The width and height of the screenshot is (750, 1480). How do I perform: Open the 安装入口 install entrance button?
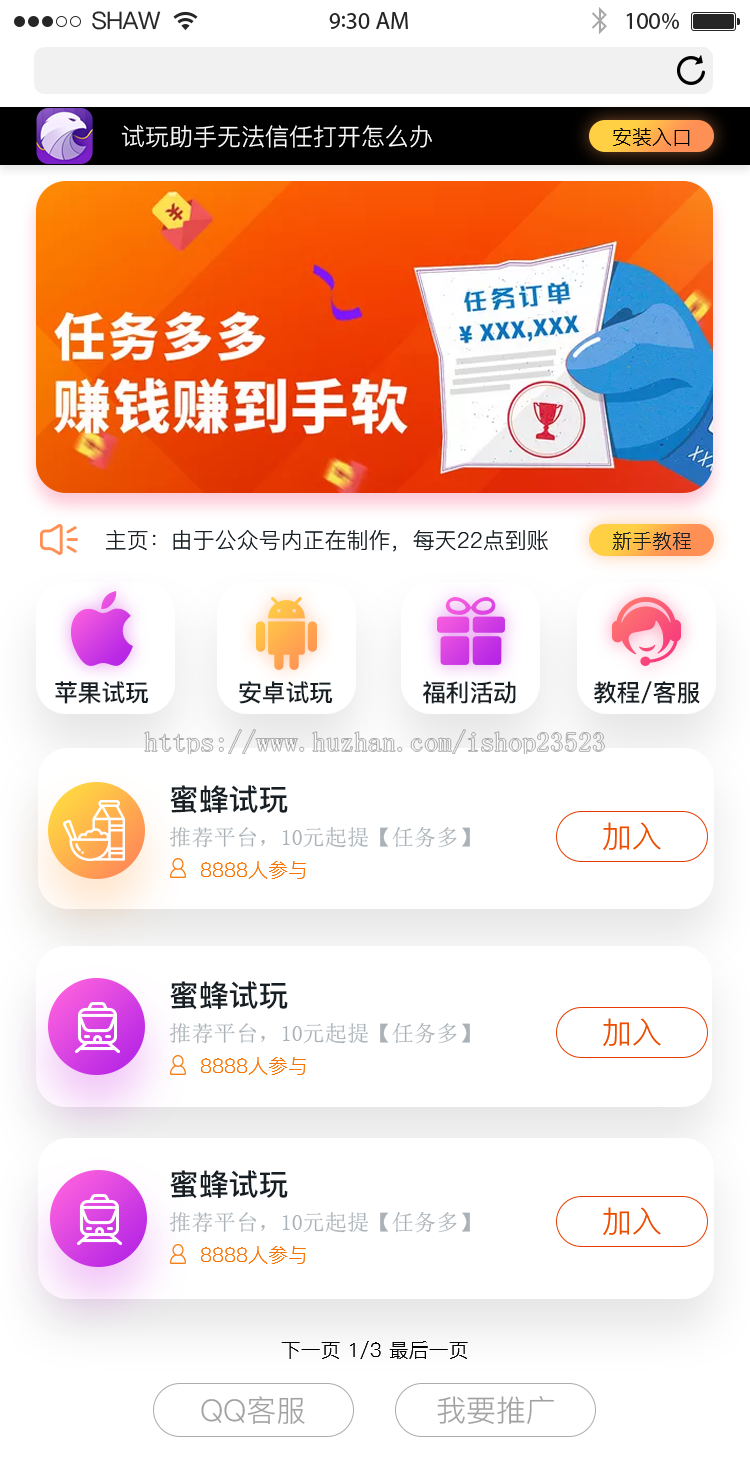[651, 134]
